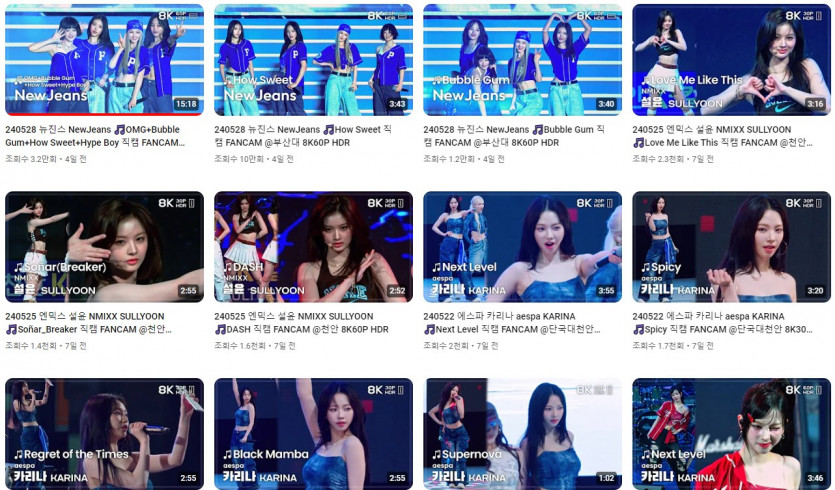Open KARINA Next Level 3:55 fancam
The height and width of the screenshot is (490, 835).
(x=522, y=247)
